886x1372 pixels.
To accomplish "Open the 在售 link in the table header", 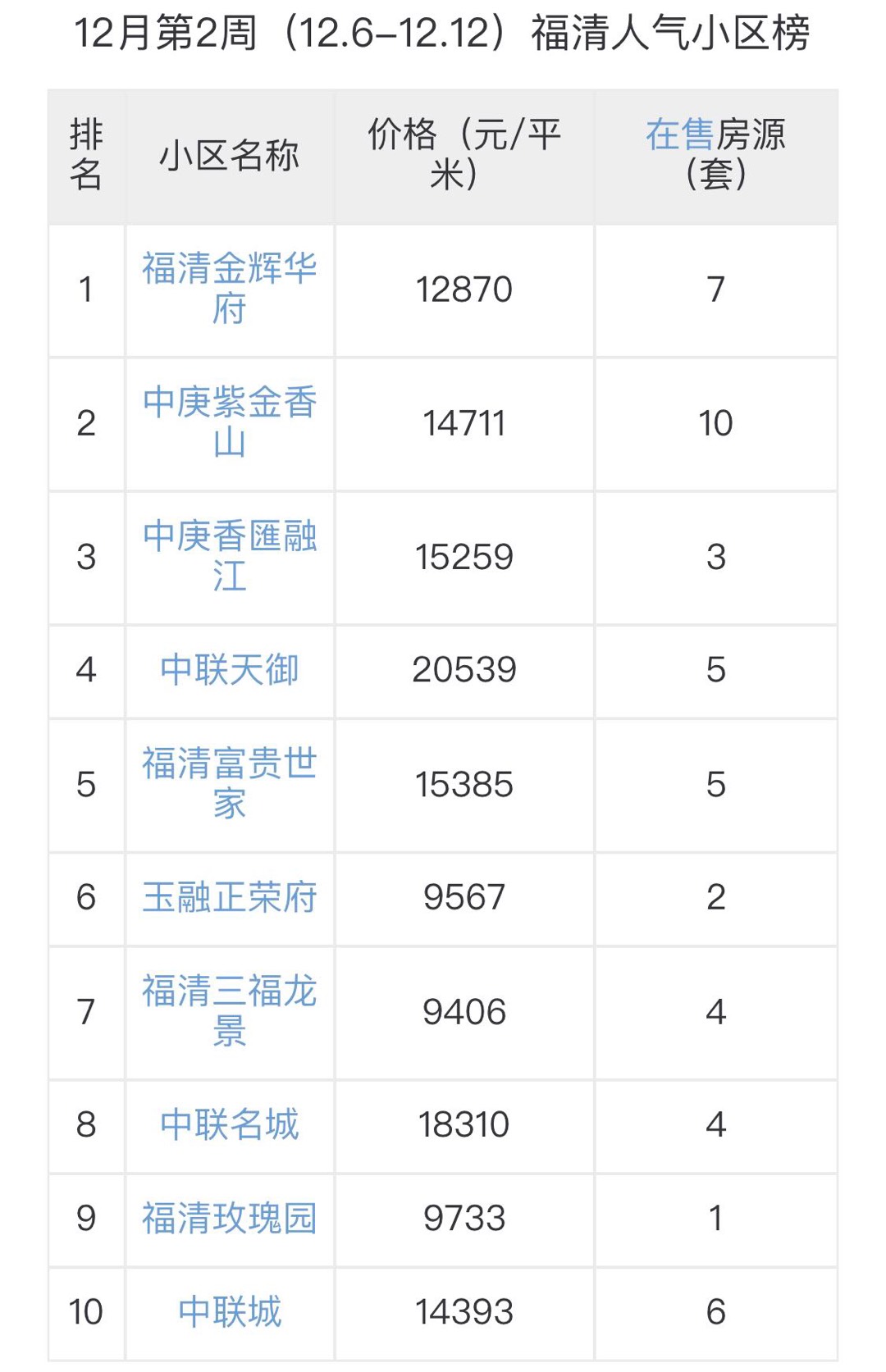I will (679, 134).
